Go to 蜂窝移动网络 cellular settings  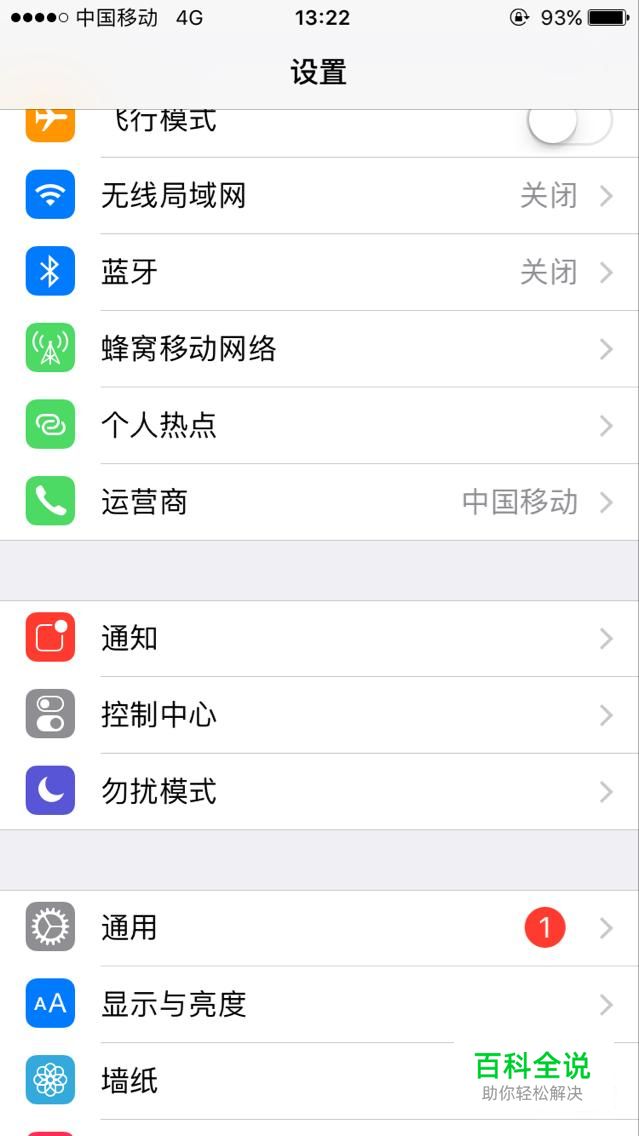click(319, 349)
